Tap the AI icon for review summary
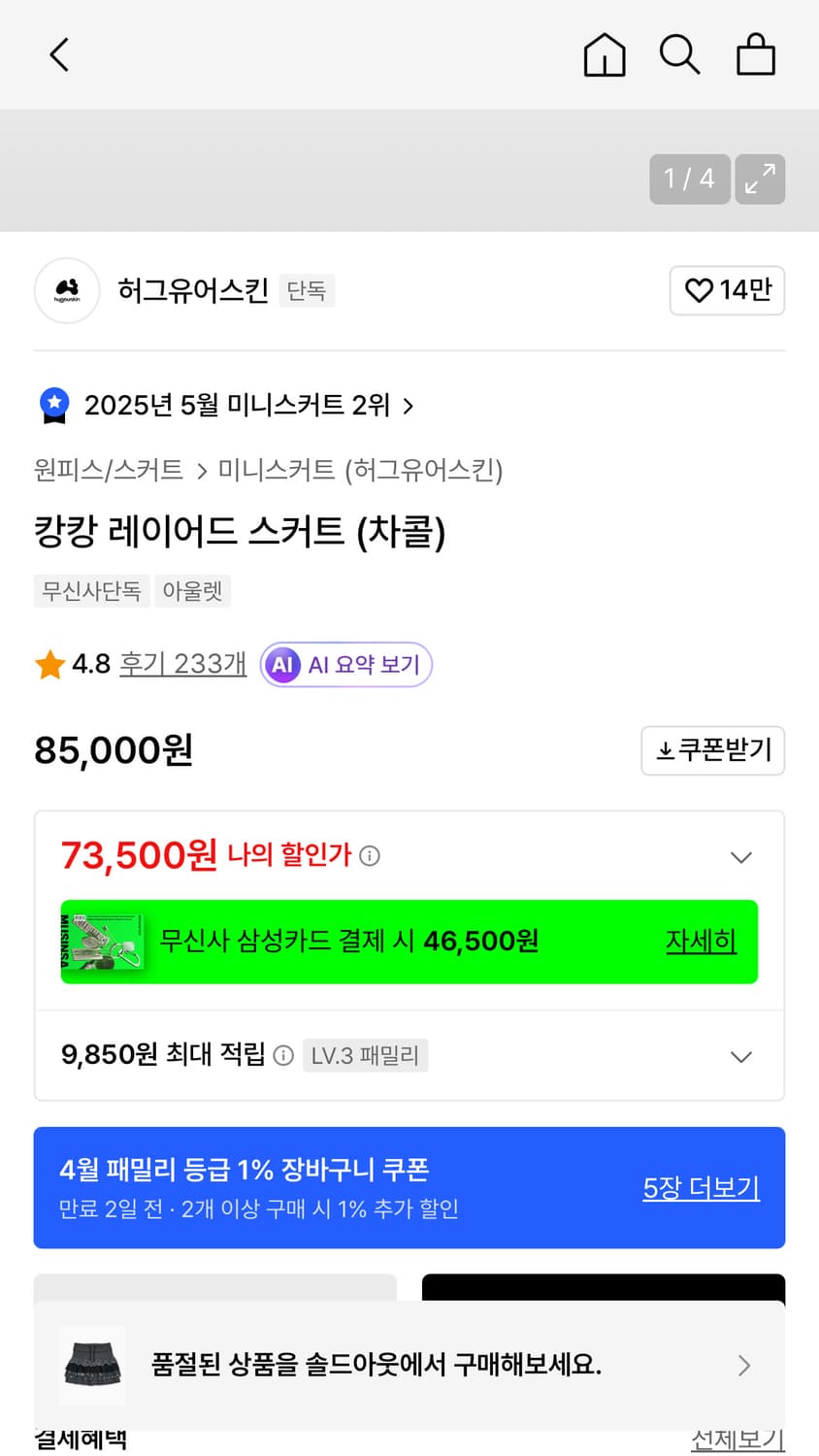 coord(282,664)
